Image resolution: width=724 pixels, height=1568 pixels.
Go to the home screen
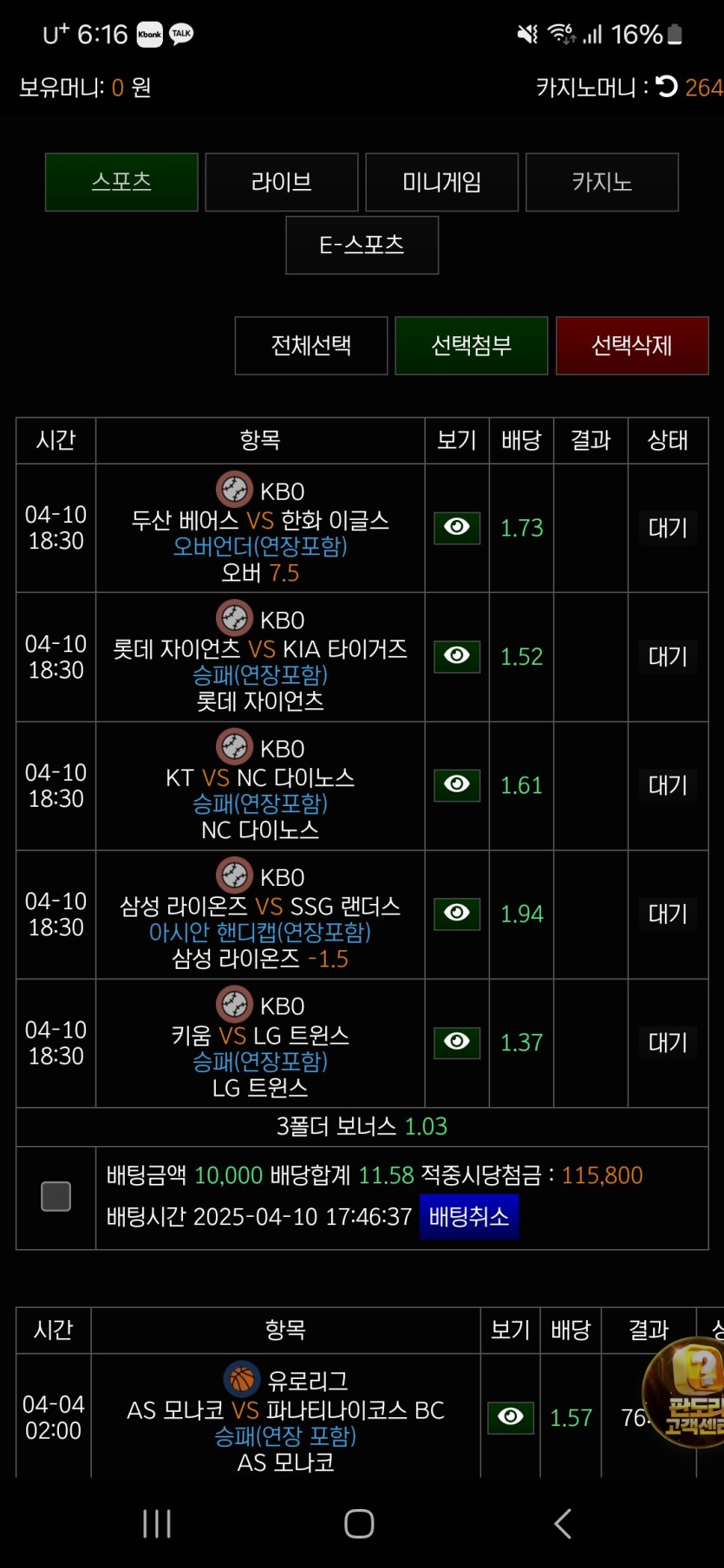[359, 1523]
